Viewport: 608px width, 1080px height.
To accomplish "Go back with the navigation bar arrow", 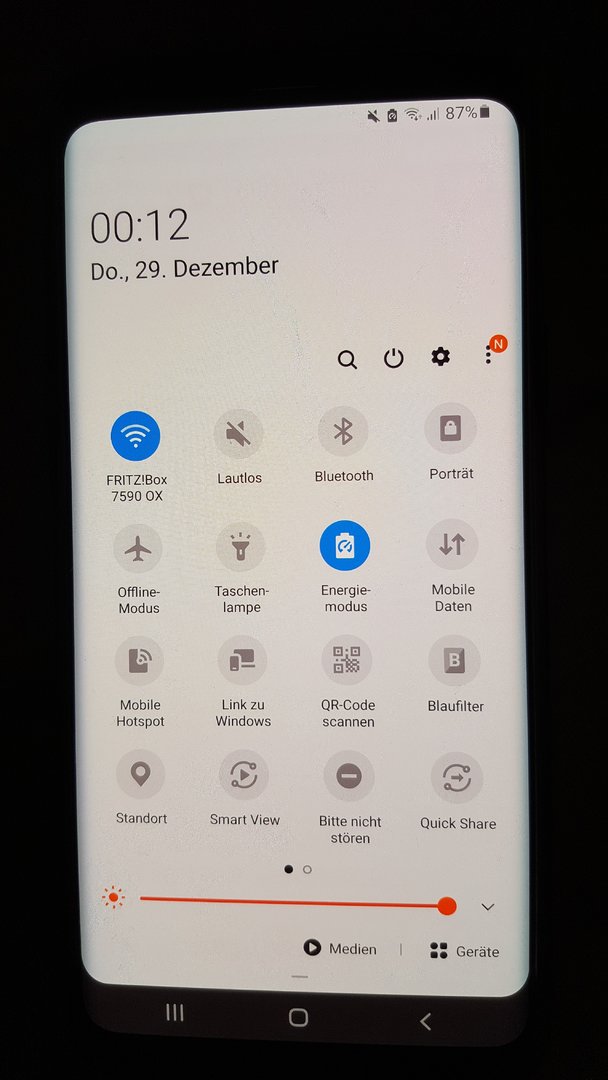I will coord(426,1021).
